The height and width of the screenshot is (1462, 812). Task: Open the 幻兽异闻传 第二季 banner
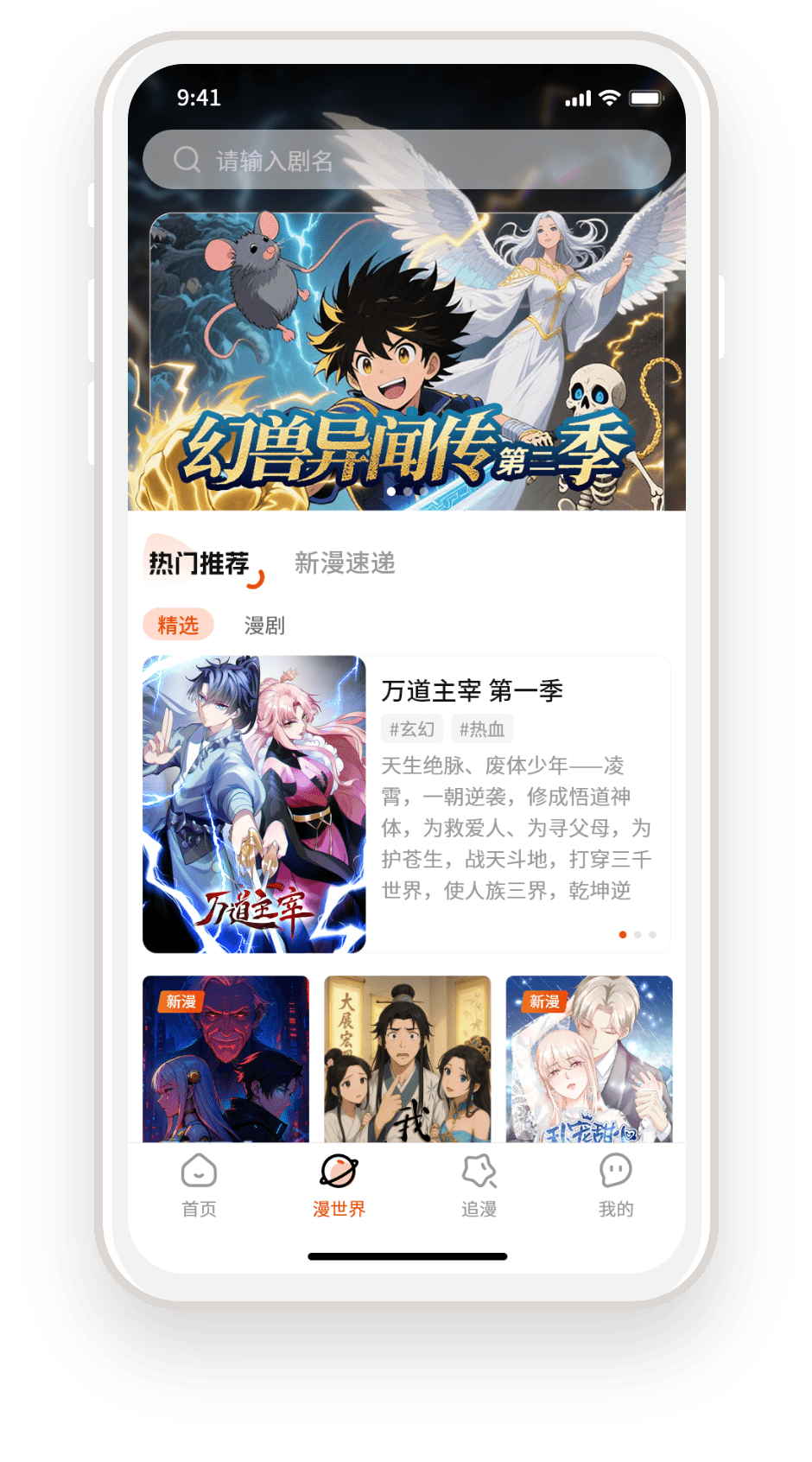pos(406,363)
